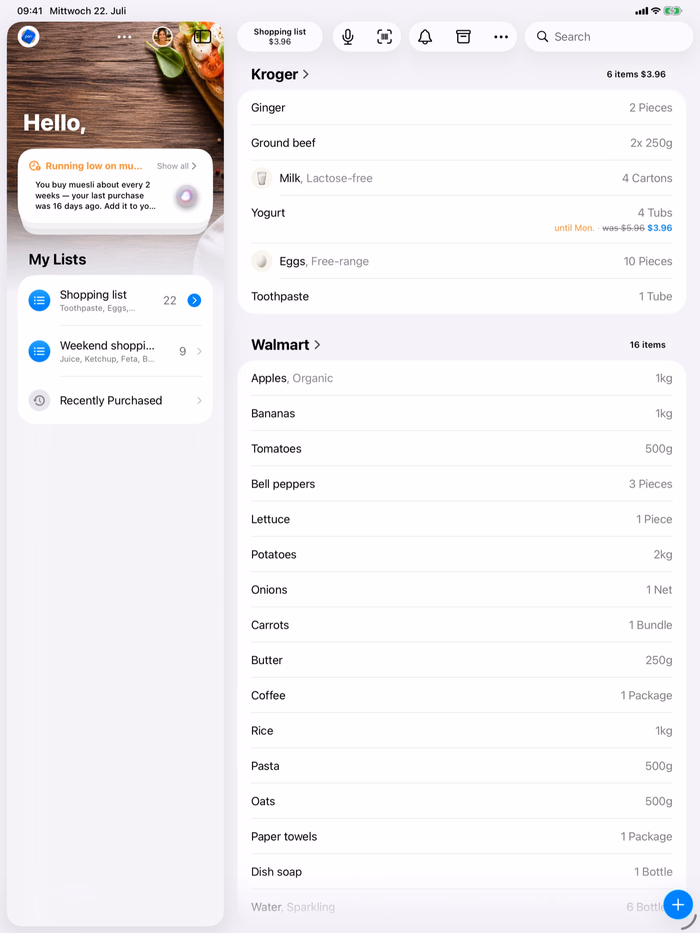Open the Kroger store header
The width and height of the screenshot is (700, 933).
coord(280,74)
